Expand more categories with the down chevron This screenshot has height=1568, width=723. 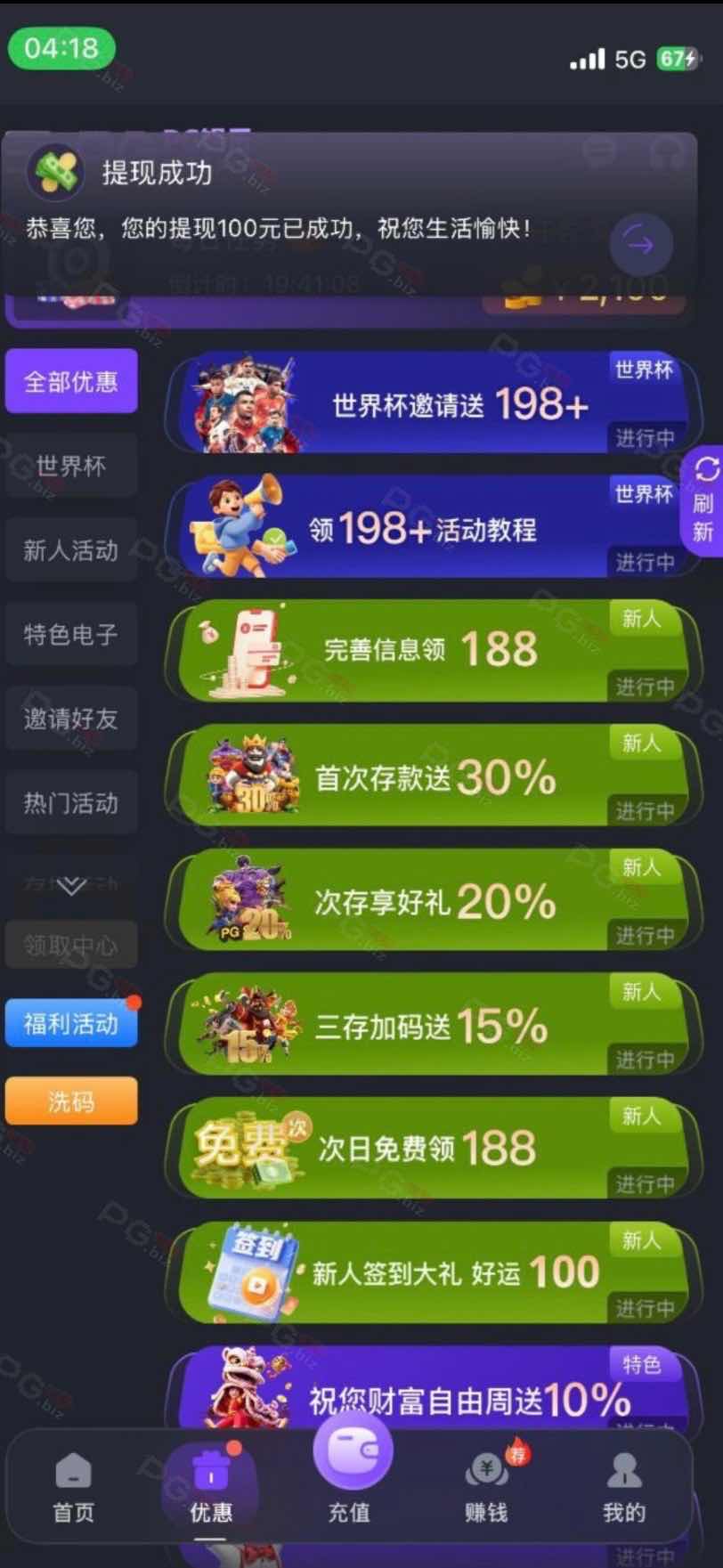click(71, 885)
